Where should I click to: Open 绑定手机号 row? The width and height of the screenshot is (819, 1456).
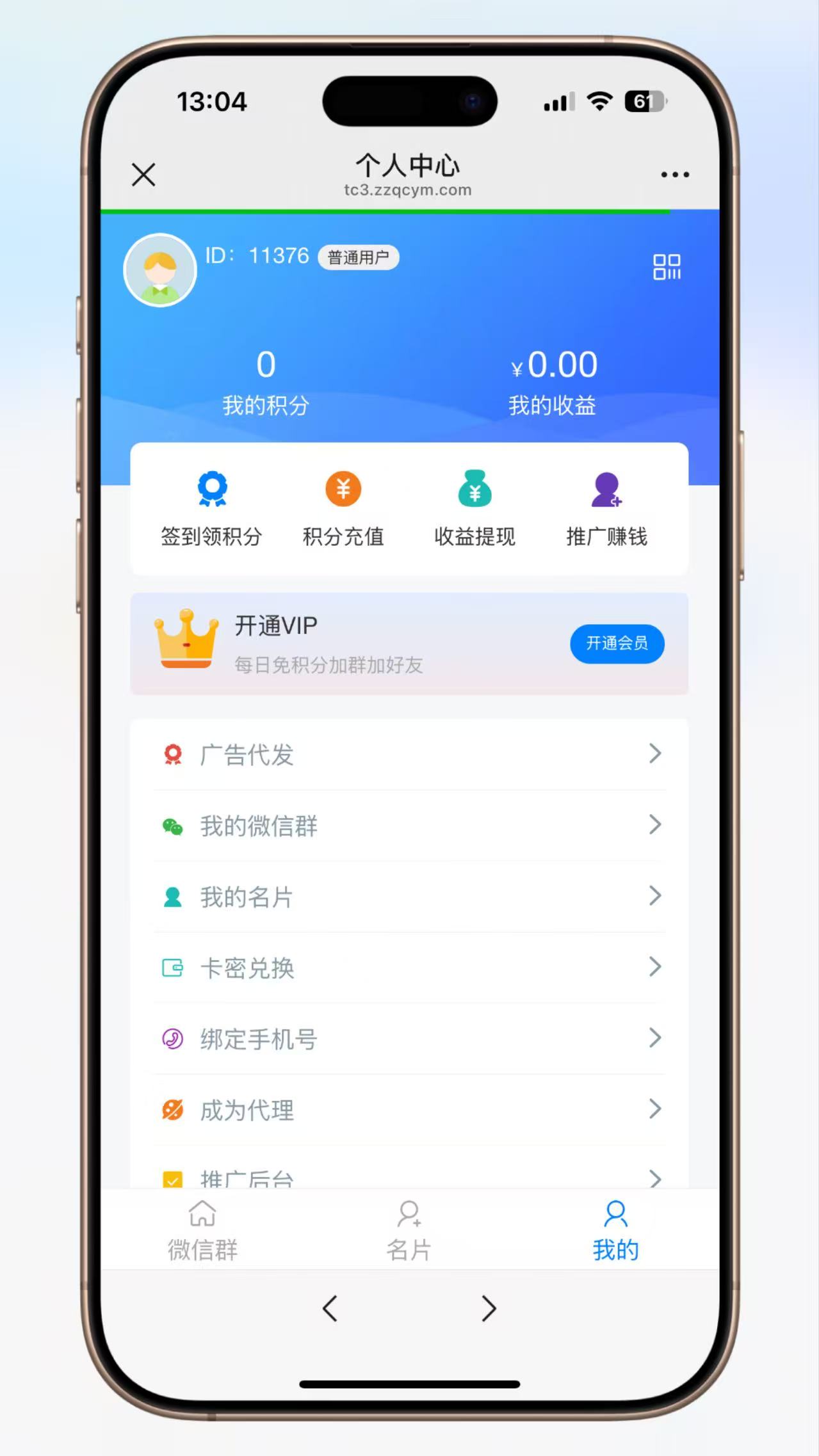[x=410, y=1039]
